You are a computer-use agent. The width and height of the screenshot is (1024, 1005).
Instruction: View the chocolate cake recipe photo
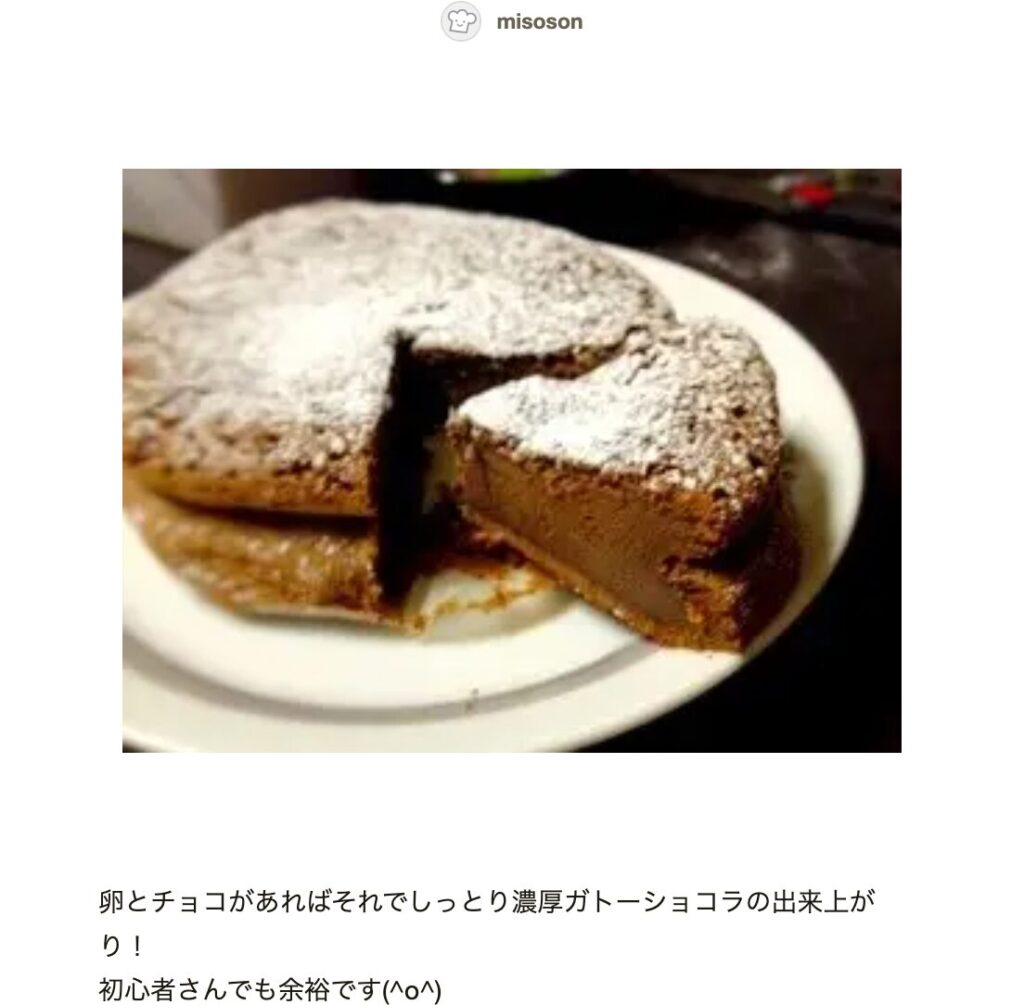pos(511,460)
